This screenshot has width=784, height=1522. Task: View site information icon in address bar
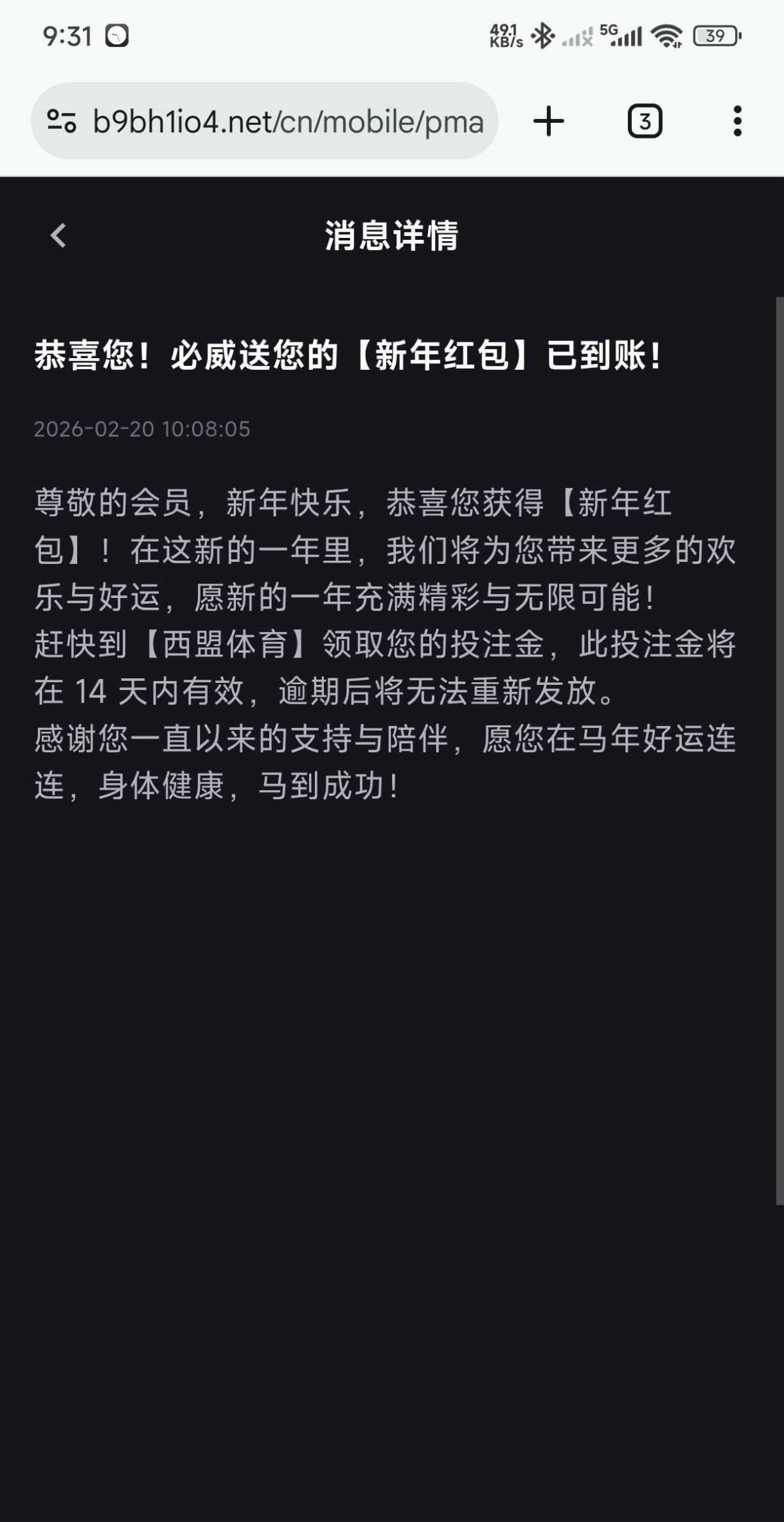(x=62, y=122)
